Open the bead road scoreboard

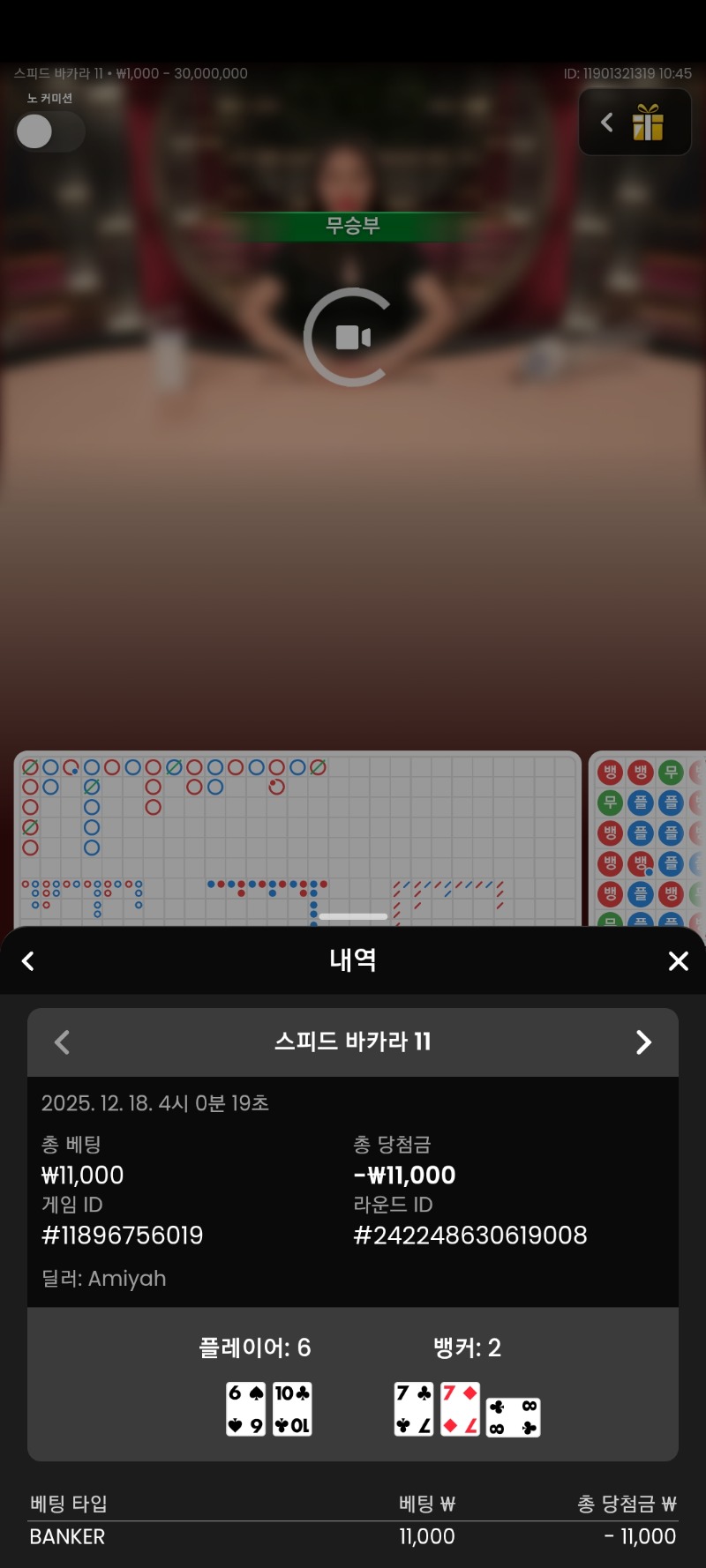(x=649, y=838)
